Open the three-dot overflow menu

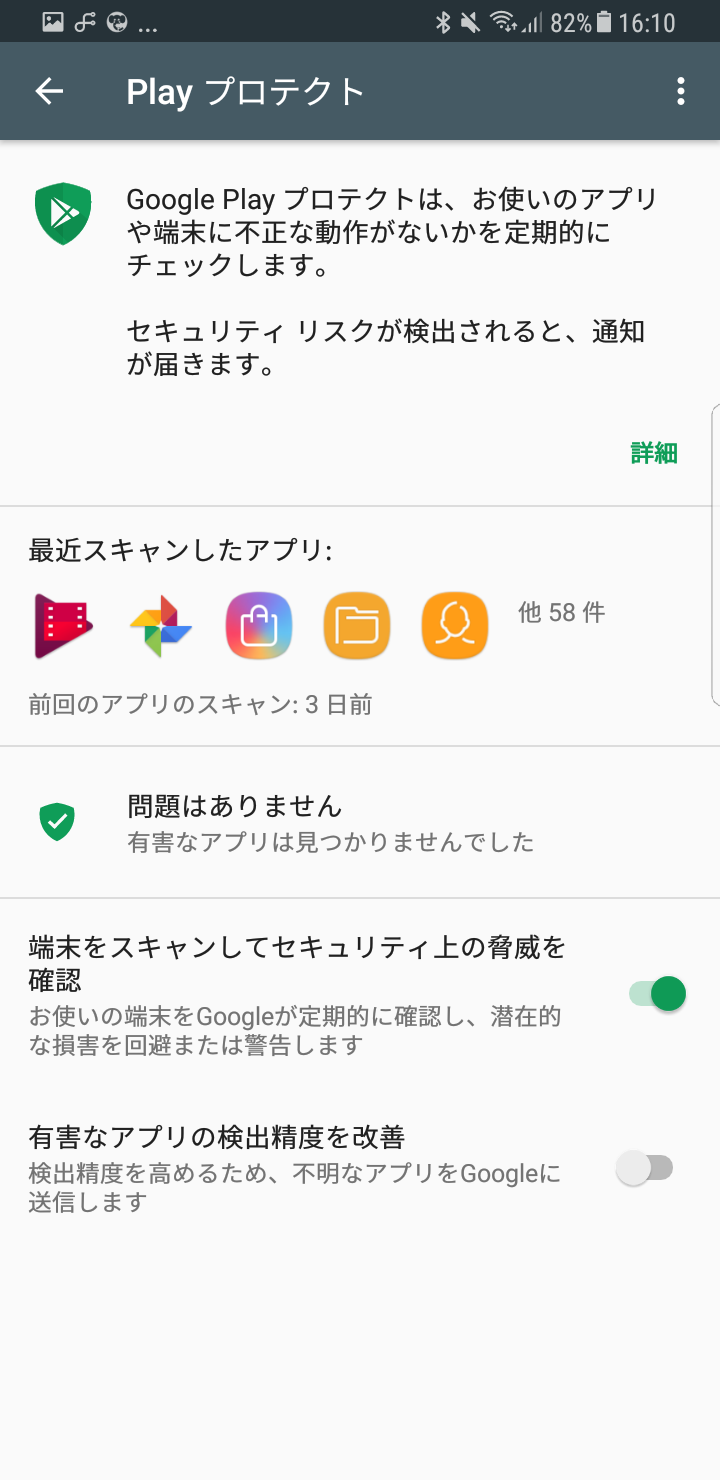pyautogui.click(x=681, y=92)
